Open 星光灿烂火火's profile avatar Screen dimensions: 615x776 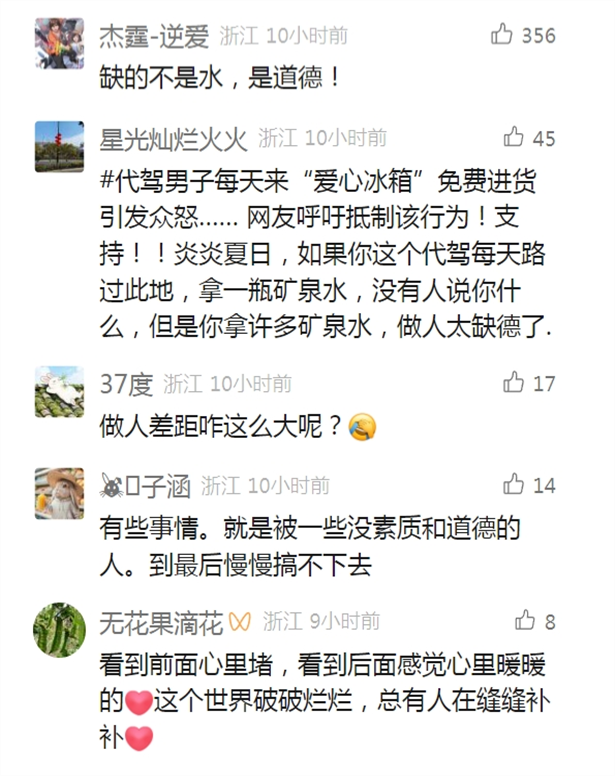click(58, 144)
